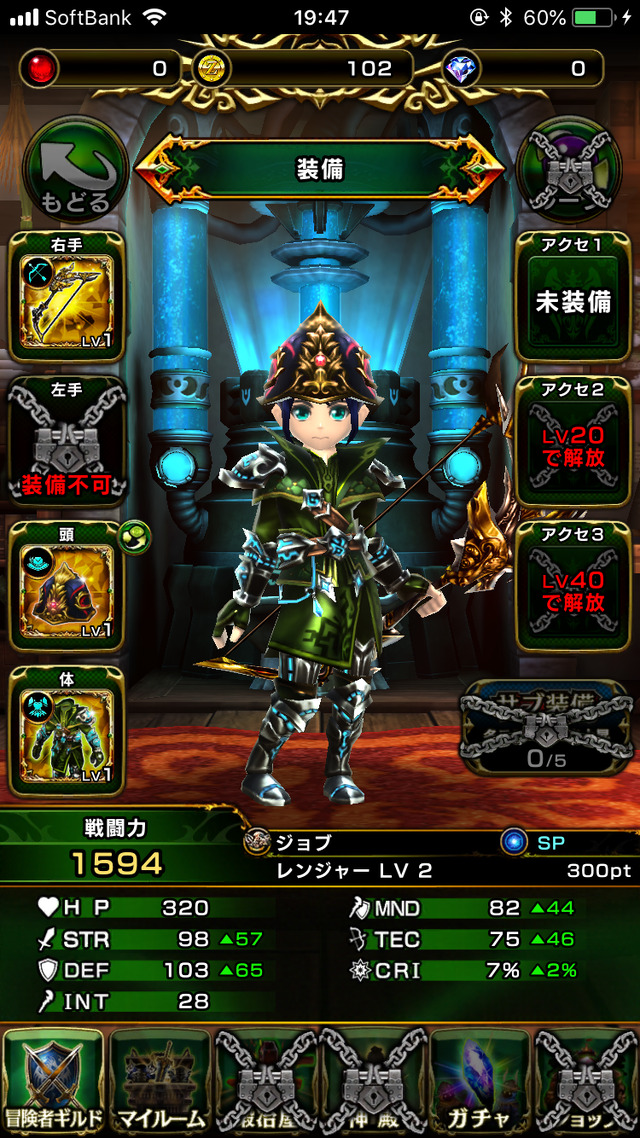The height and width of the screenshot is (1138, 640).
Task: Tap the green set icon by 頭
Action: pos(134,537)
